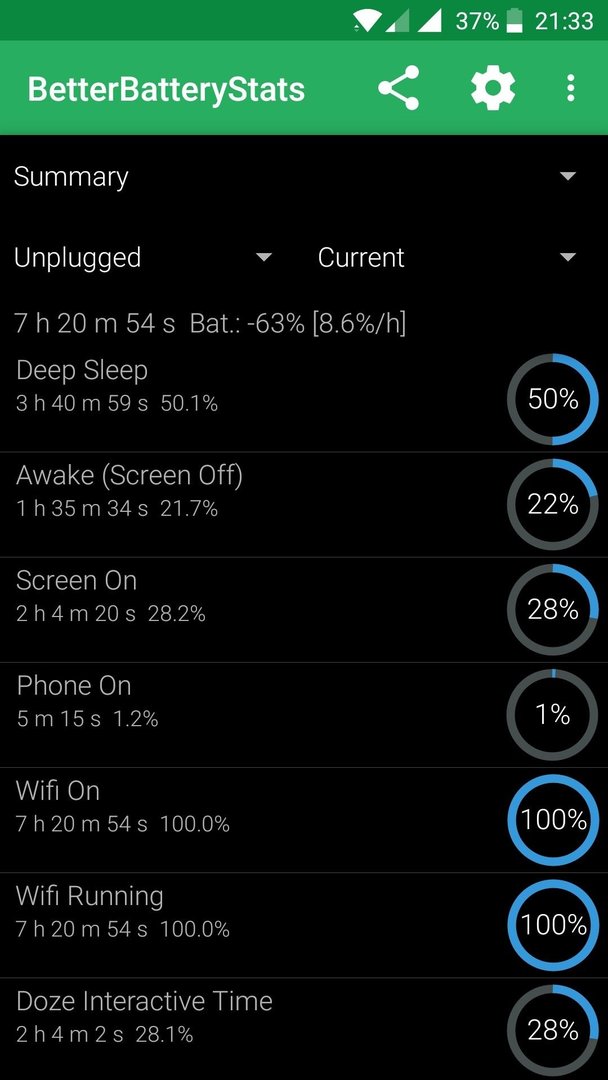The height and width of the screenshot is (1080, 608).
Task: Open the Wifi On row
Action: 304,820
